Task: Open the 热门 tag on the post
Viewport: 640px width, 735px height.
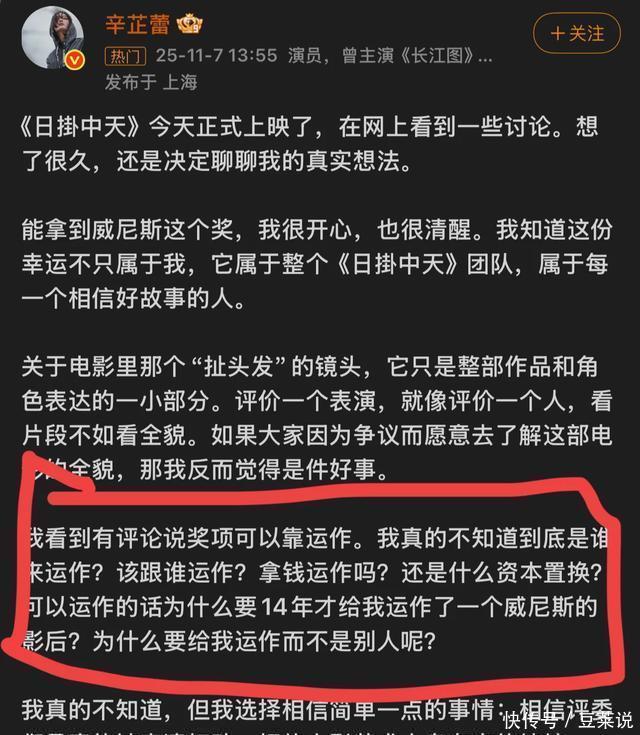Action: pos(126,56)
